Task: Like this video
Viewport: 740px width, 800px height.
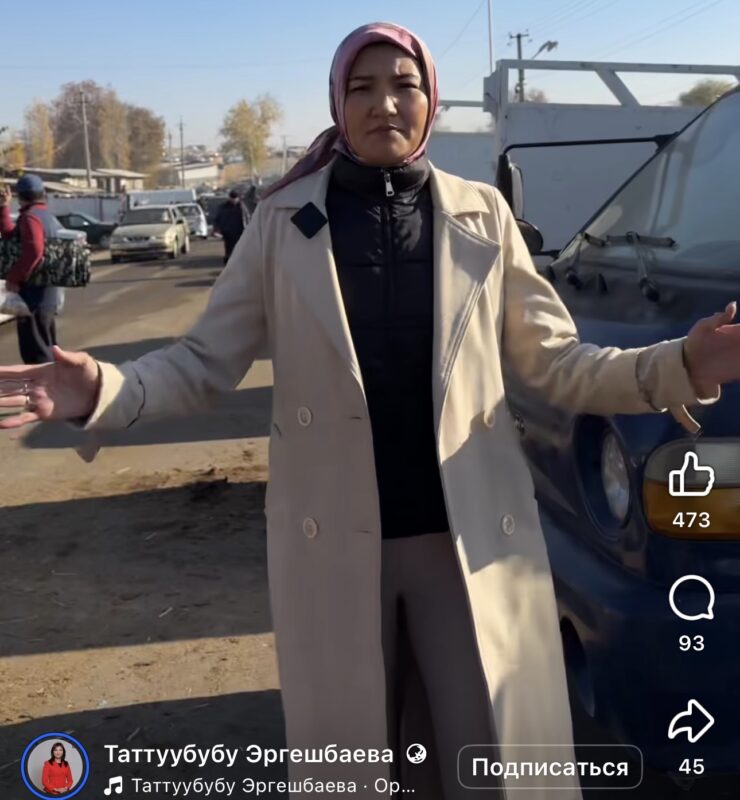Action: (x=691, y=475)
